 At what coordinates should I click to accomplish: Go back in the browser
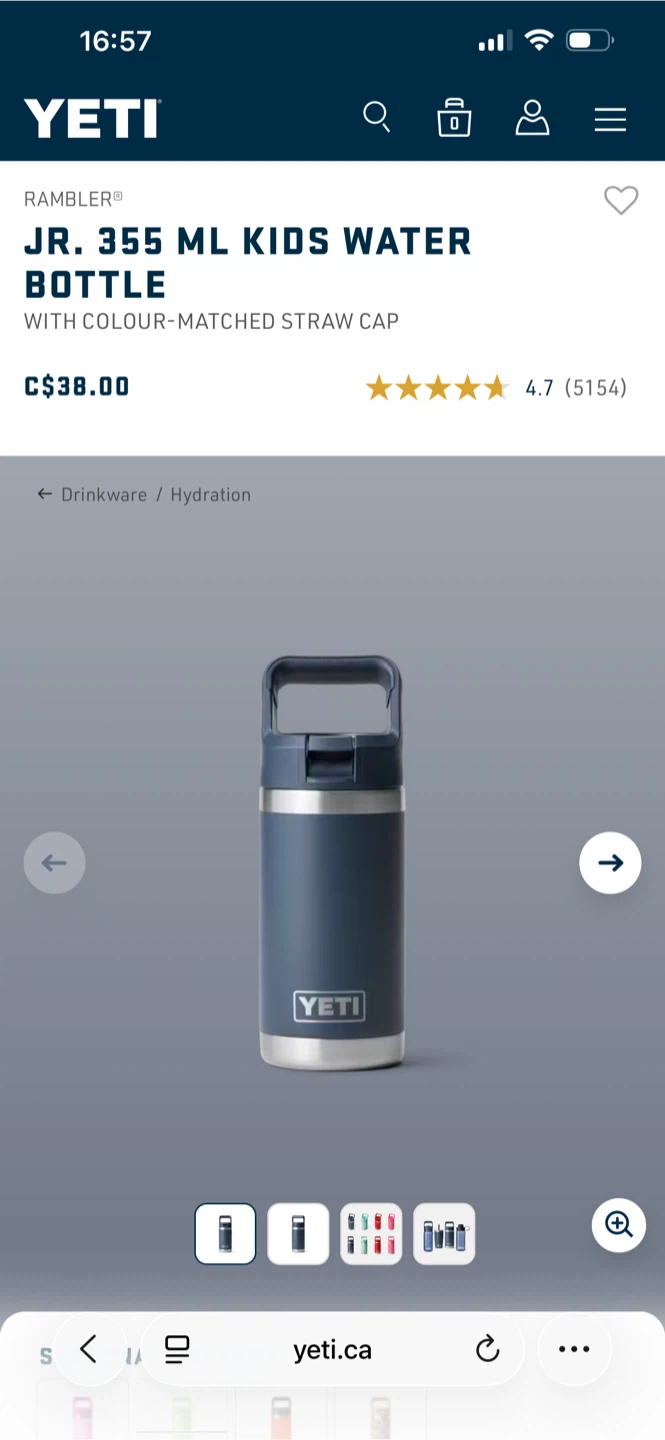coord(89,1349)
